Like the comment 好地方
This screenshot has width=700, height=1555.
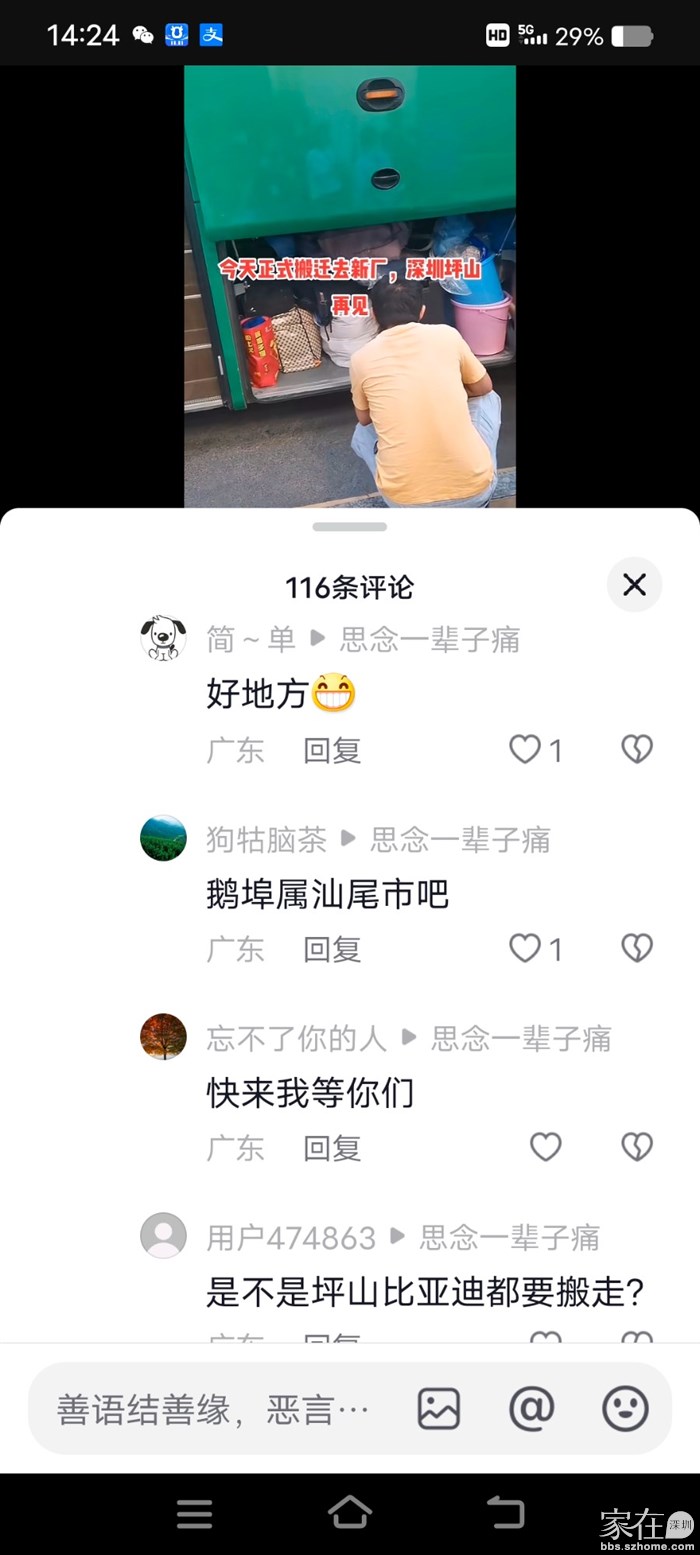(525, 749)
